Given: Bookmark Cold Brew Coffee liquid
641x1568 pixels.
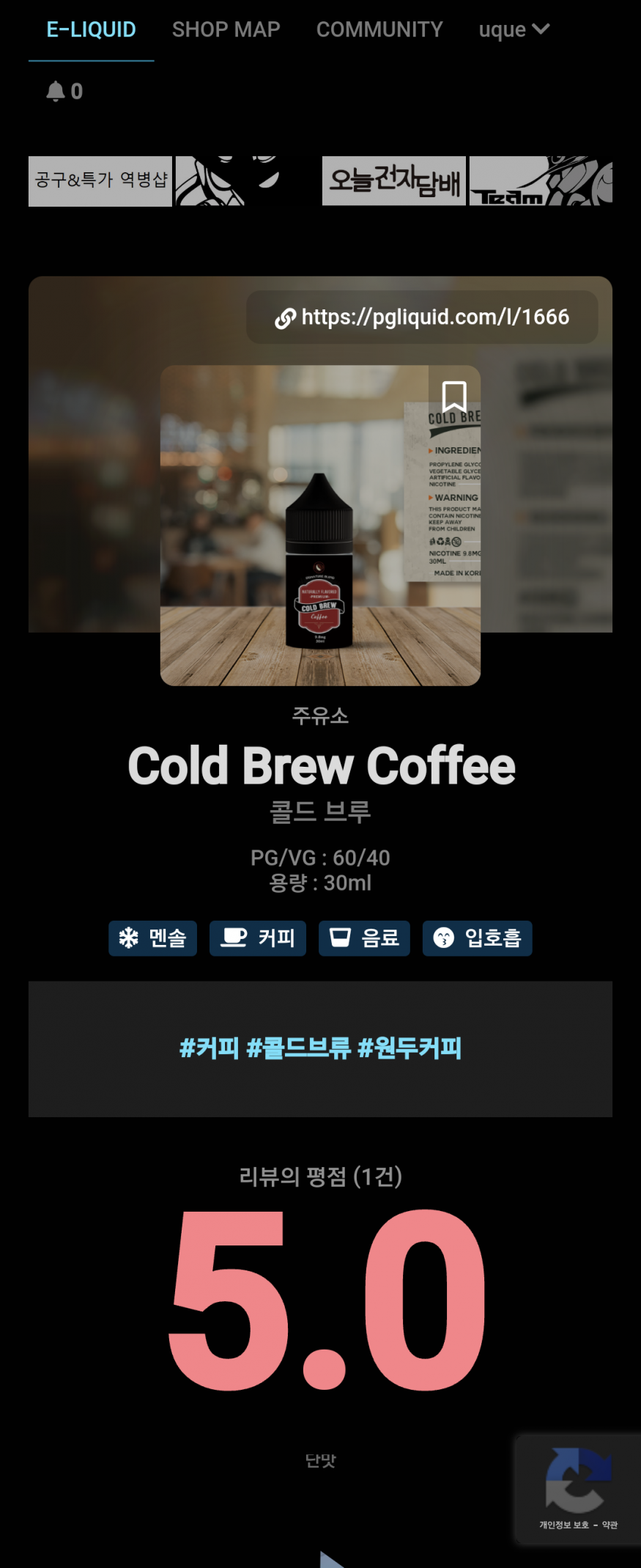Looking at the screenshot, I should click(454, 397).
